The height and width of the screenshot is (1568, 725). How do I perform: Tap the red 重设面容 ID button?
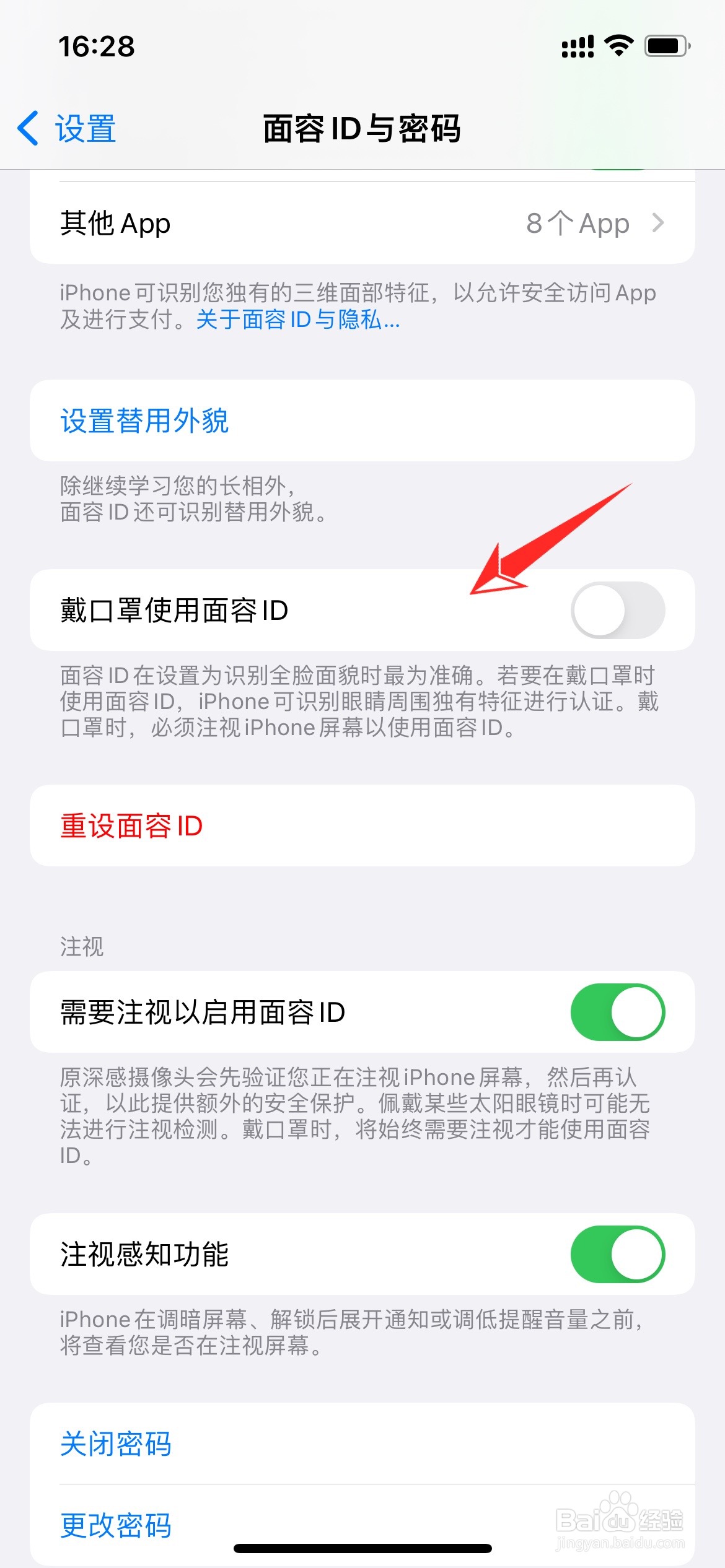131,825
